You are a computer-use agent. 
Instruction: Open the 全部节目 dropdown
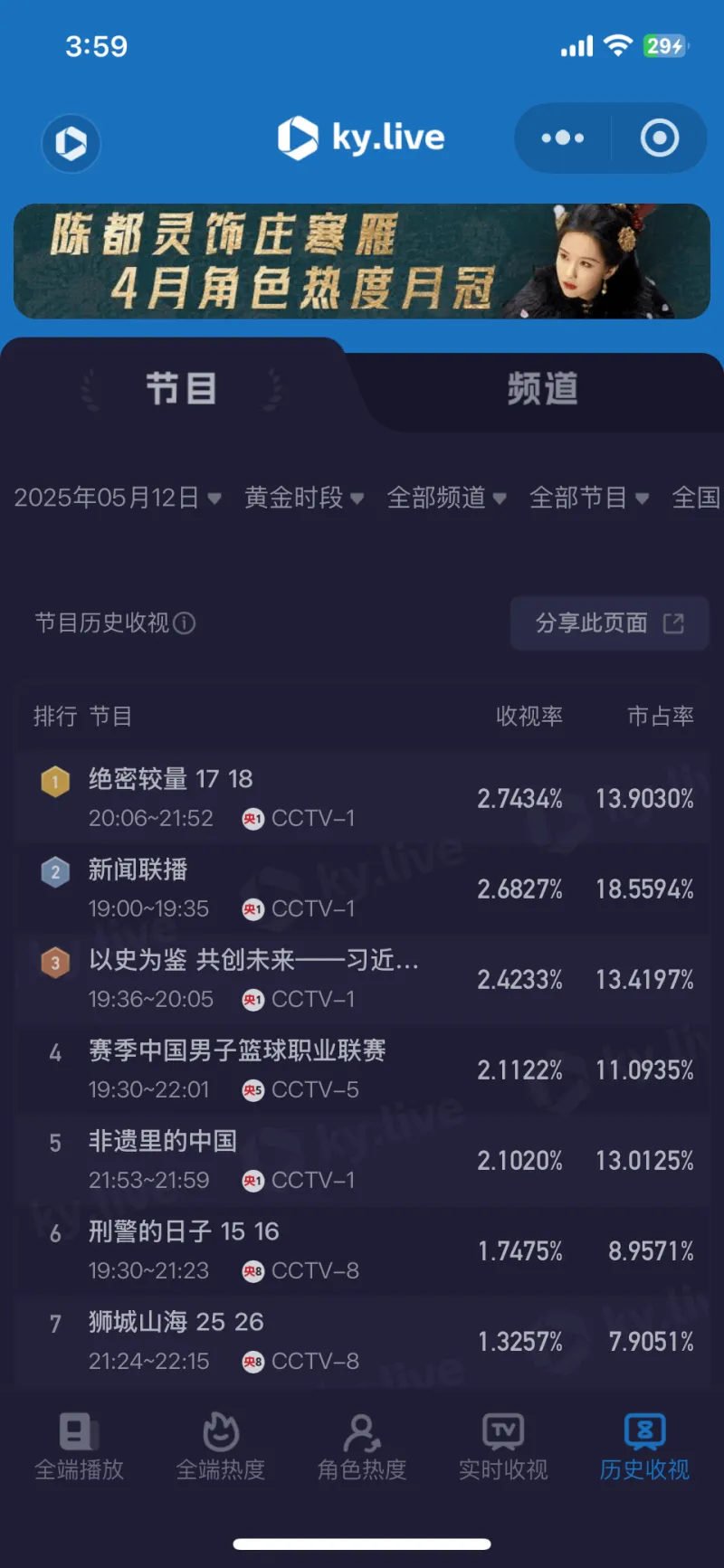tap(589, 498)
